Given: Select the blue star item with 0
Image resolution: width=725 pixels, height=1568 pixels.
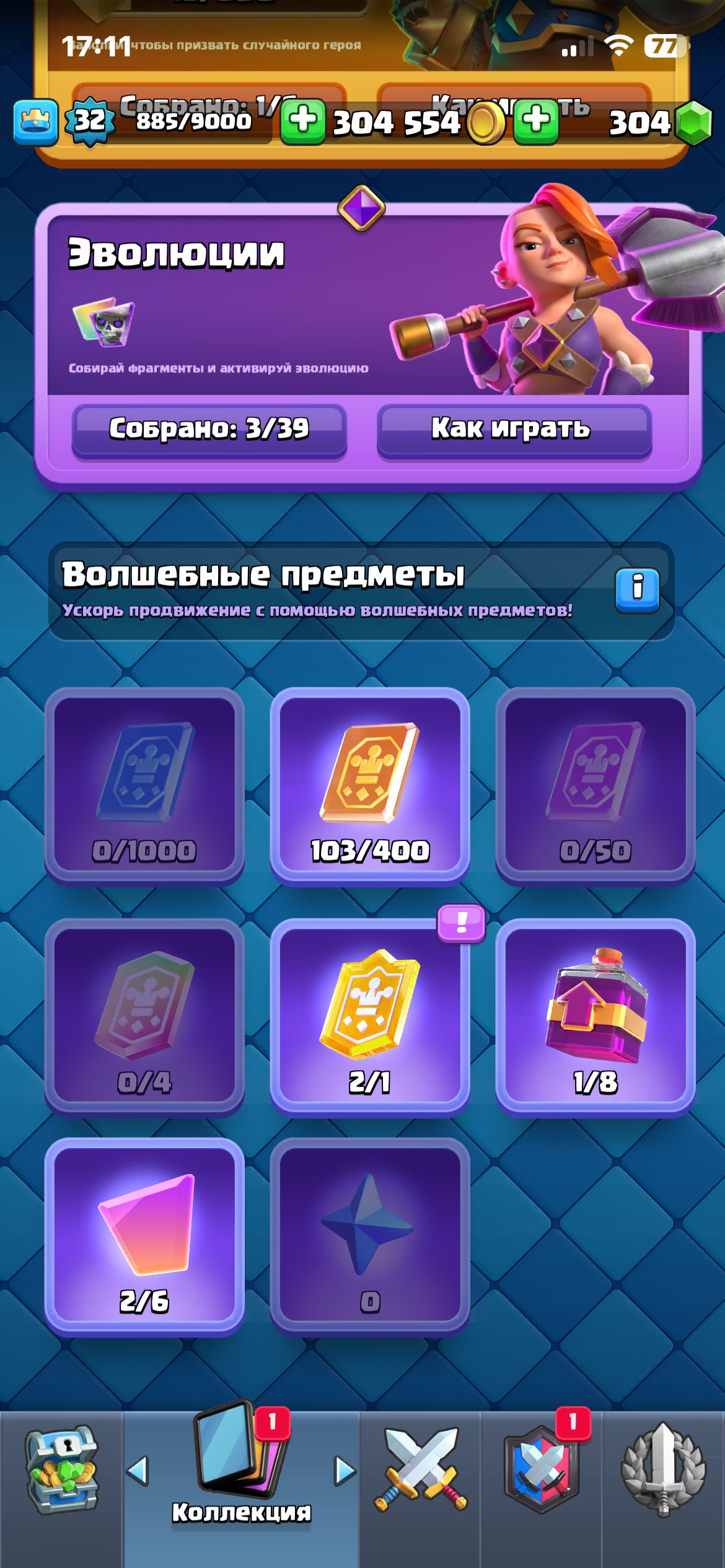Looking at the screenshot, I should coord(370,1235).
